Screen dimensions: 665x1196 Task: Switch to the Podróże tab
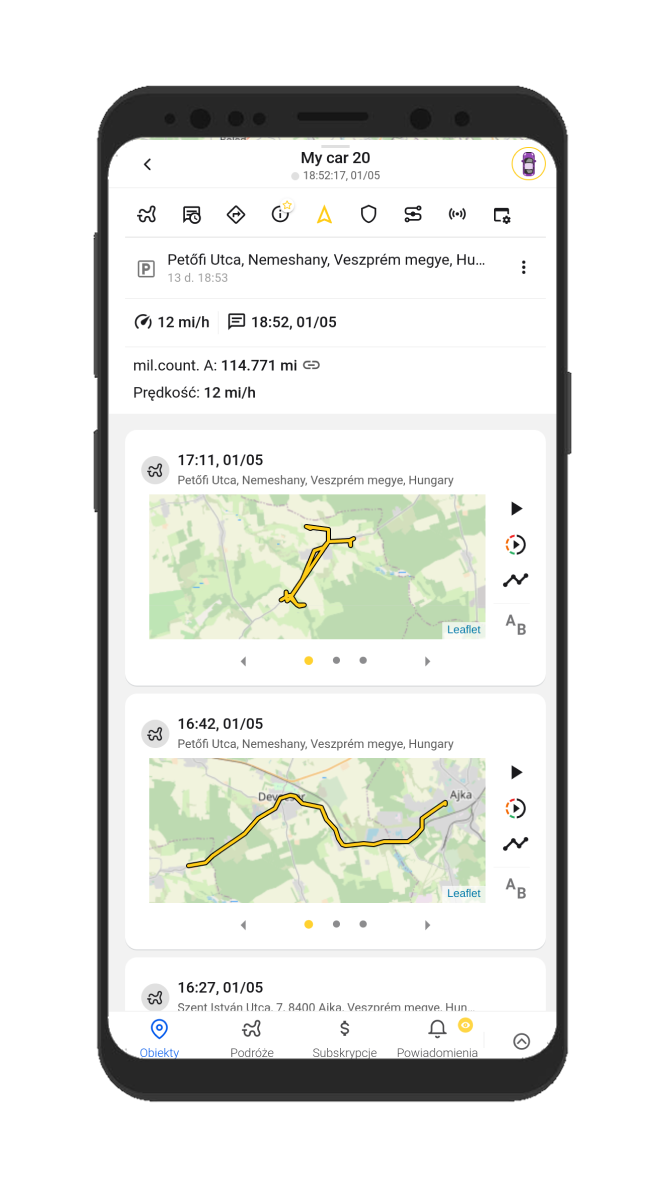(x=252, y=1036)
